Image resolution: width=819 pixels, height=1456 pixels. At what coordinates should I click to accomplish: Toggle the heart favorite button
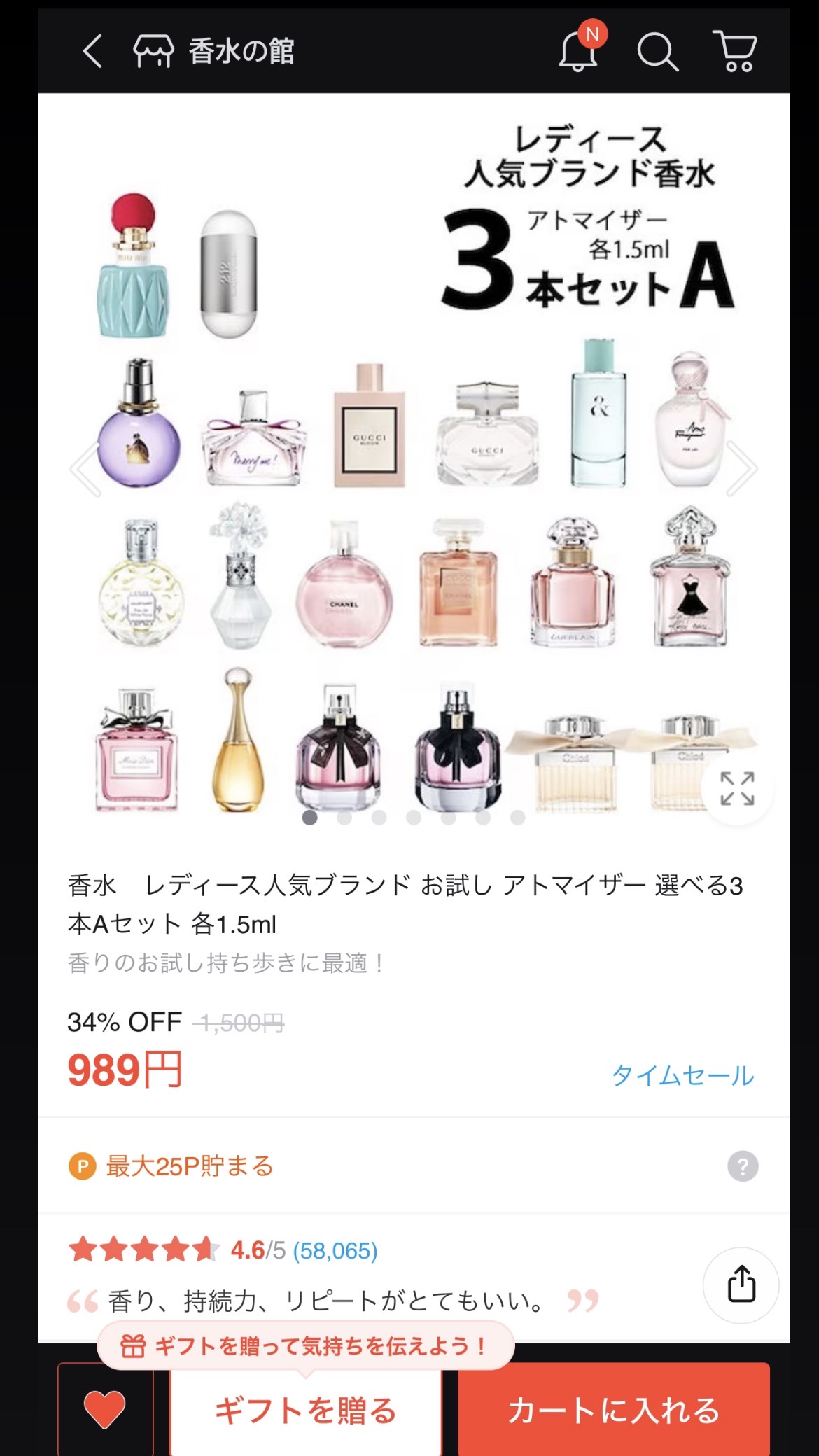pos(105,1408)
